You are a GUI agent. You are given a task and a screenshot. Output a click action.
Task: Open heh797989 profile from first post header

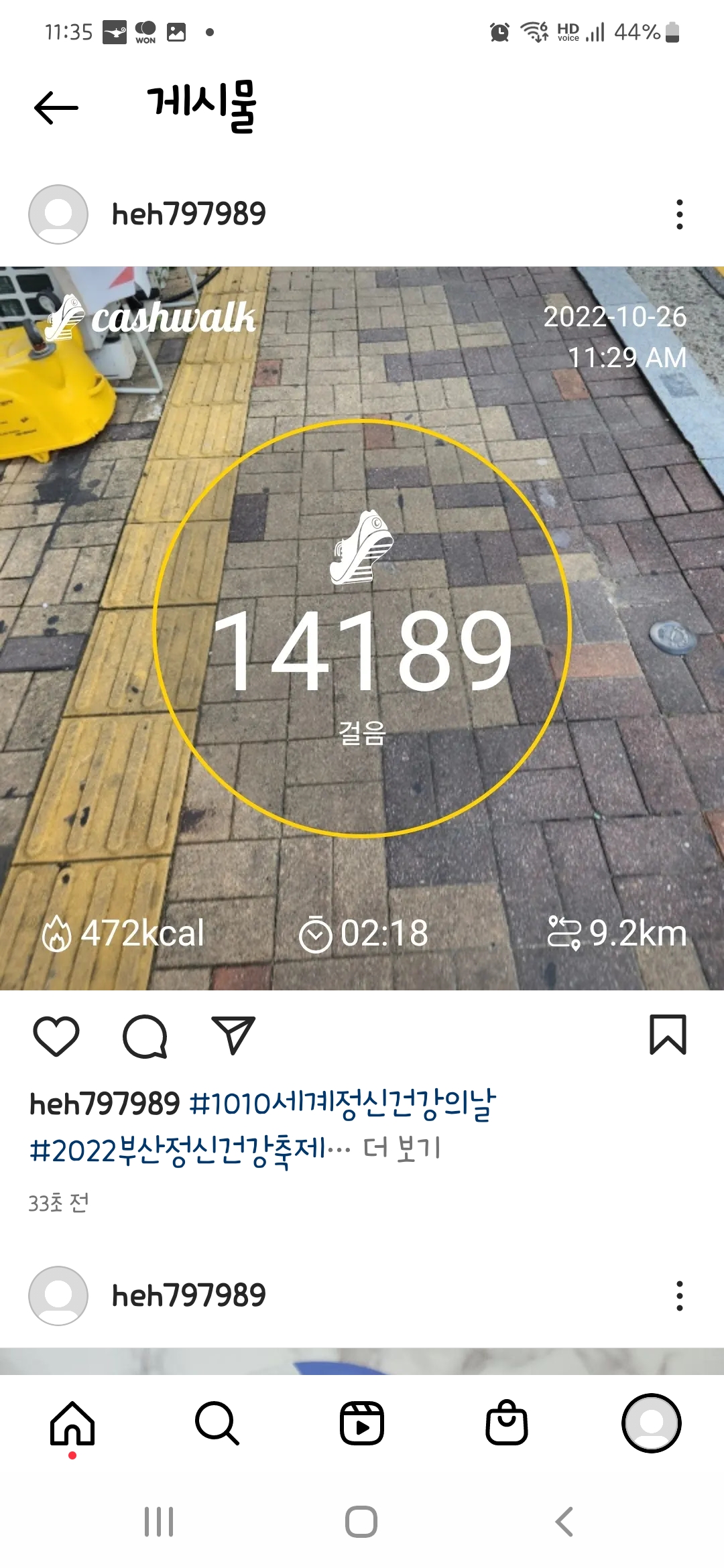(188, 214)
